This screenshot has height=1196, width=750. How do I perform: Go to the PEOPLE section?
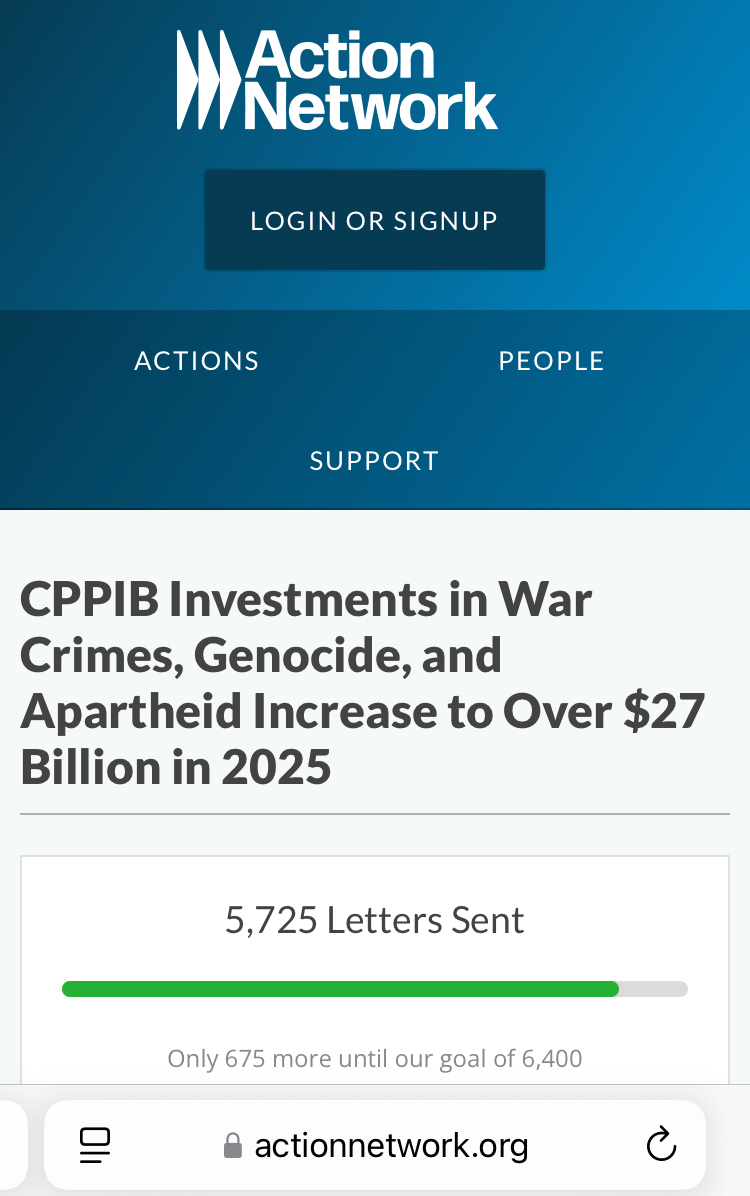[x=552, y=361]
